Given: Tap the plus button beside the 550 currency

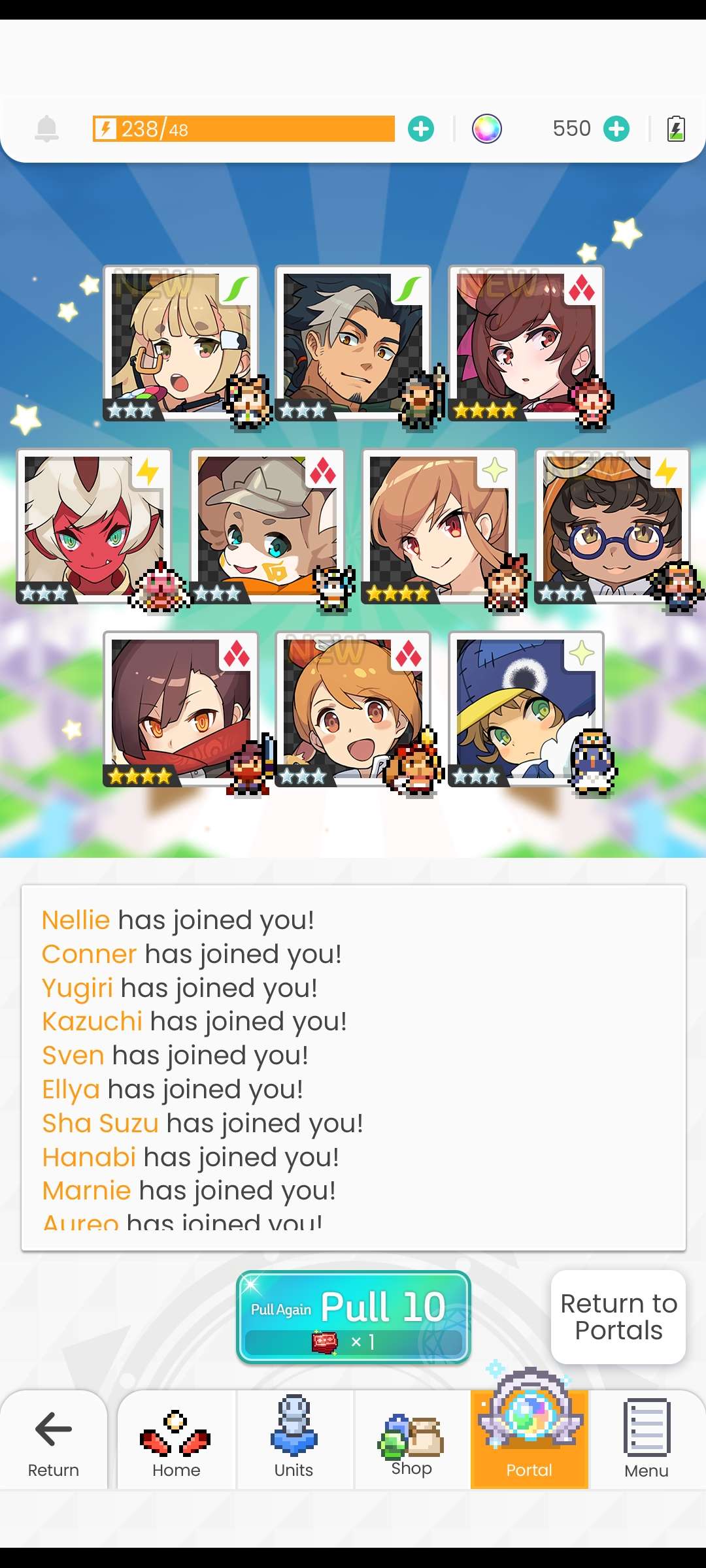Looking at the screenshot, I should pyautogui.click(x=615, y=128).
